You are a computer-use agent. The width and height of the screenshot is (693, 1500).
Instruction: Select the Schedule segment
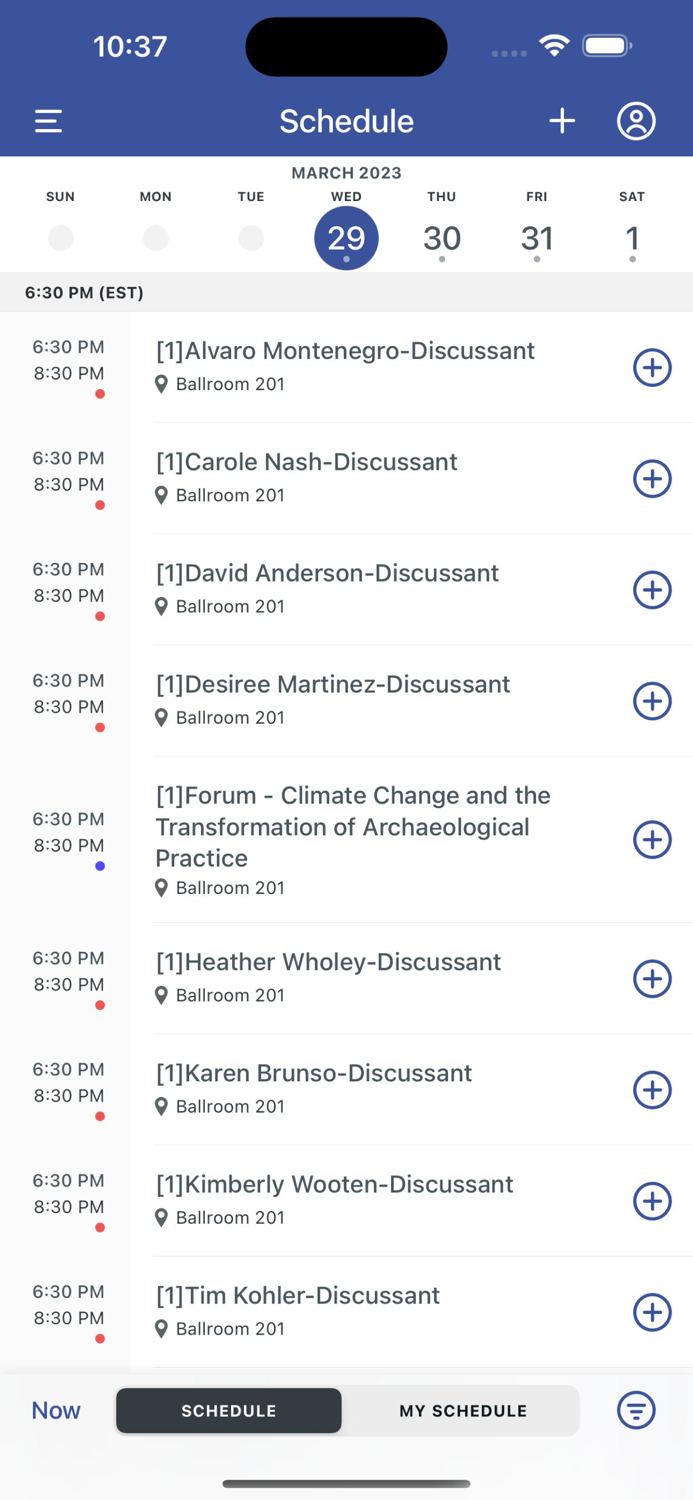(229, 1411)
